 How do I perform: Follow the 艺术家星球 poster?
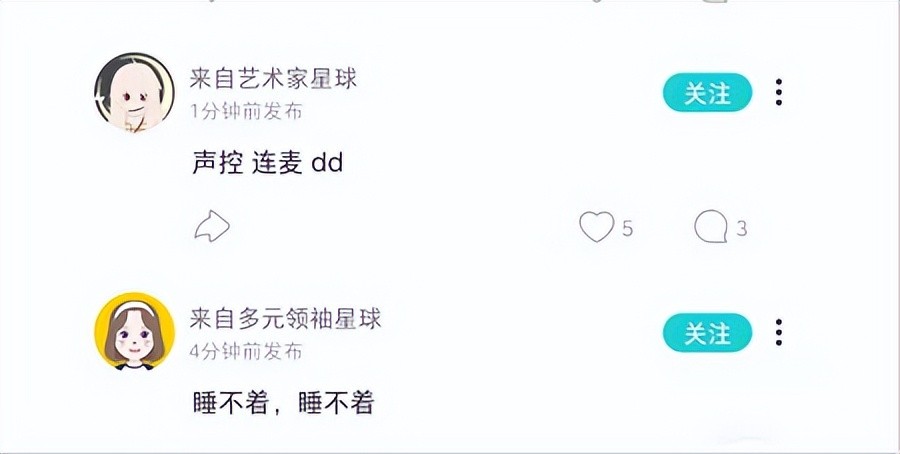coord(707,93)
